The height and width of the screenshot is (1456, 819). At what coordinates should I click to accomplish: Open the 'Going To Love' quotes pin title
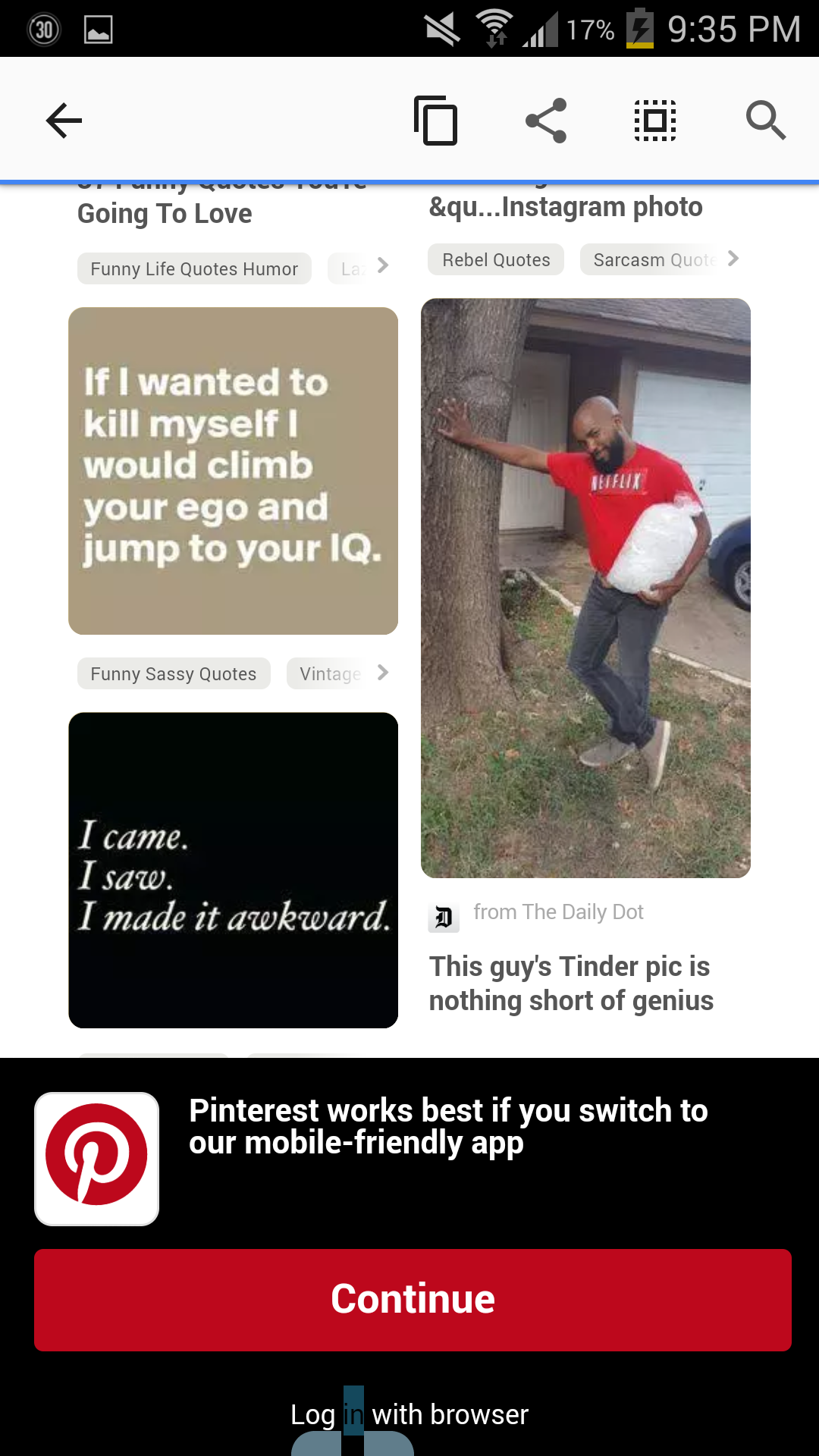[165, 214]
